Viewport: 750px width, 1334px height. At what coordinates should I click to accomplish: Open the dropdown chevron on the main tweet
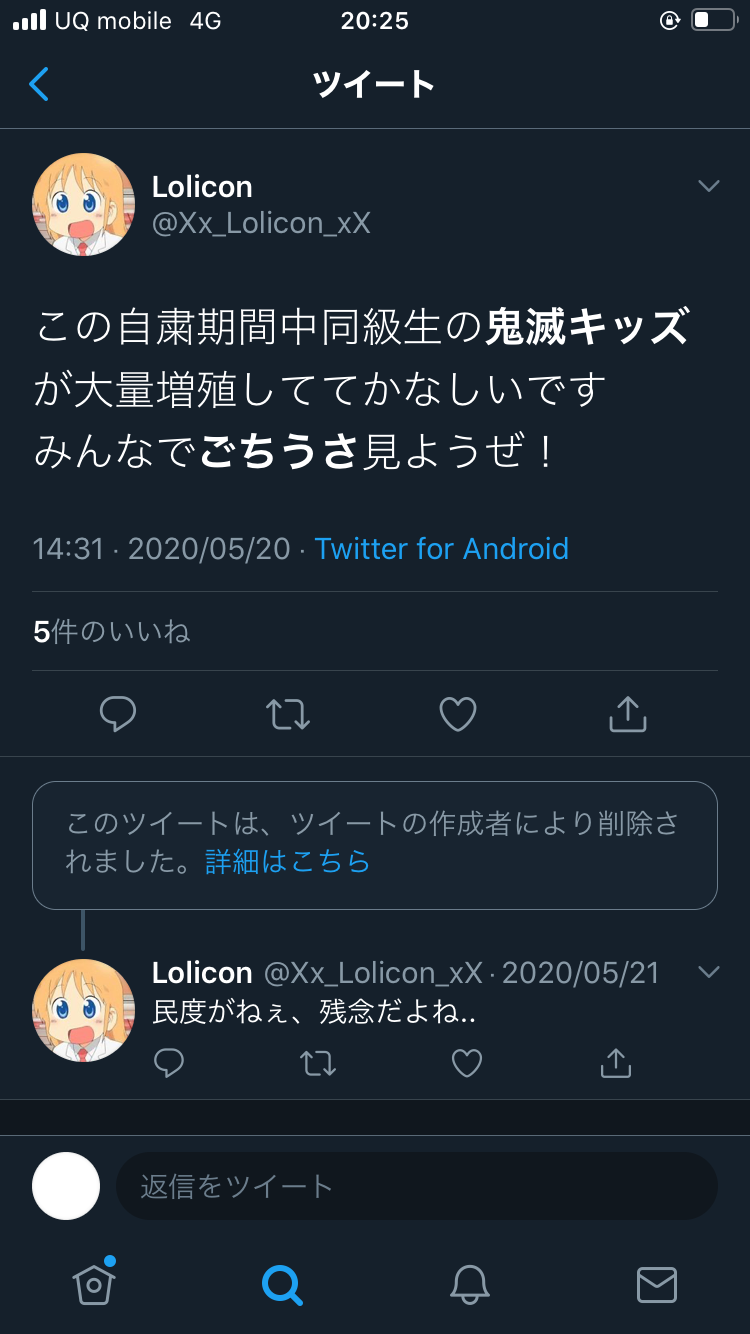click(x=709, y=186)
